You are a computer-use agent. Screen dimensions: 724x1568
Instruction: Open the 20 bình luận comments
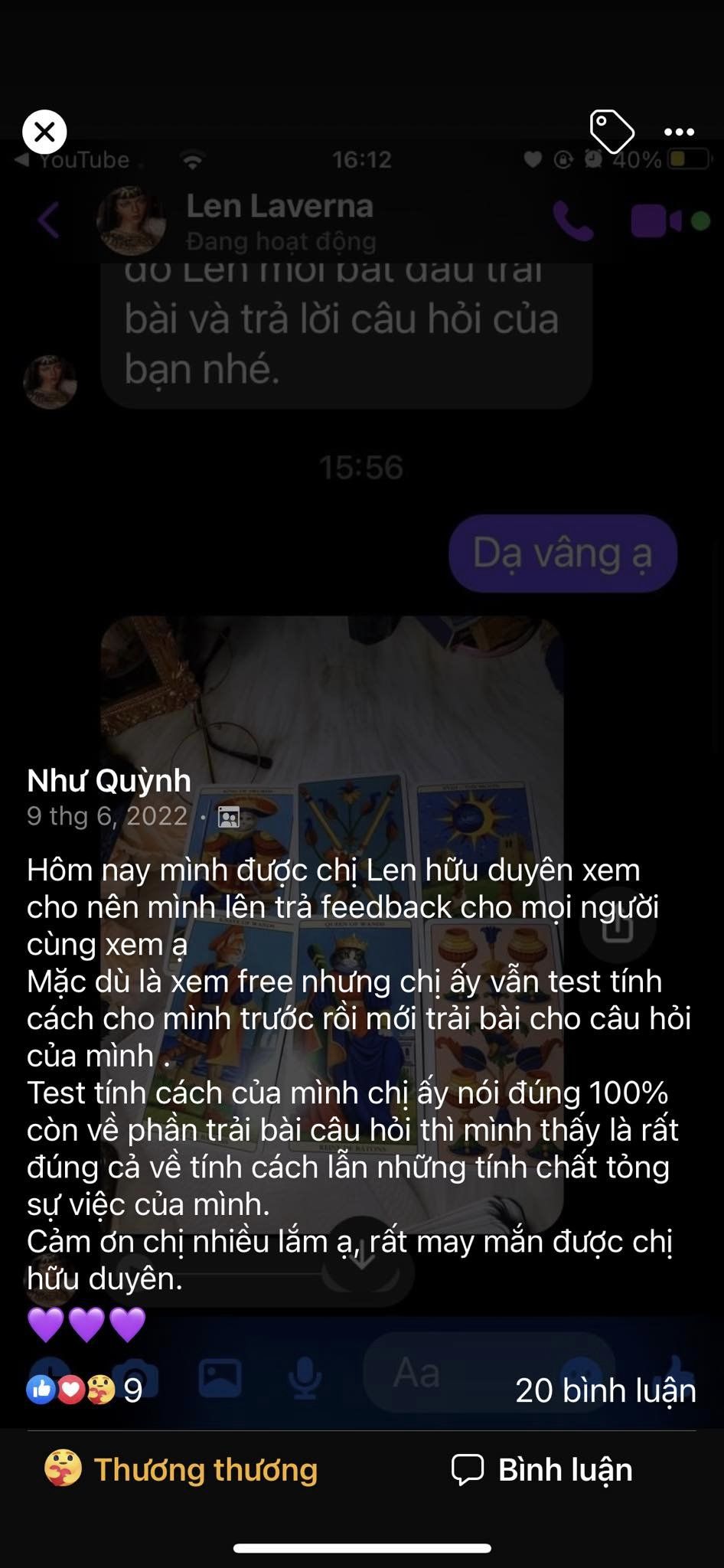pos(605,1390)
